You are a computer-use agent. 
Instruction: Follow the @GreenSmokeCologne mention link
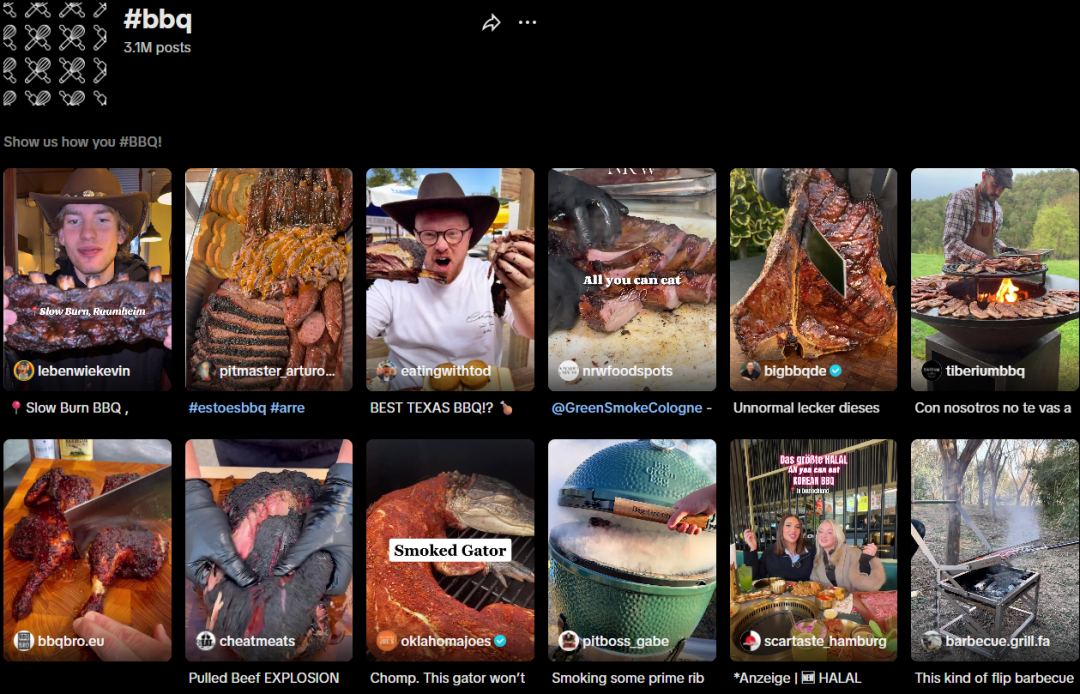point(627,408)
